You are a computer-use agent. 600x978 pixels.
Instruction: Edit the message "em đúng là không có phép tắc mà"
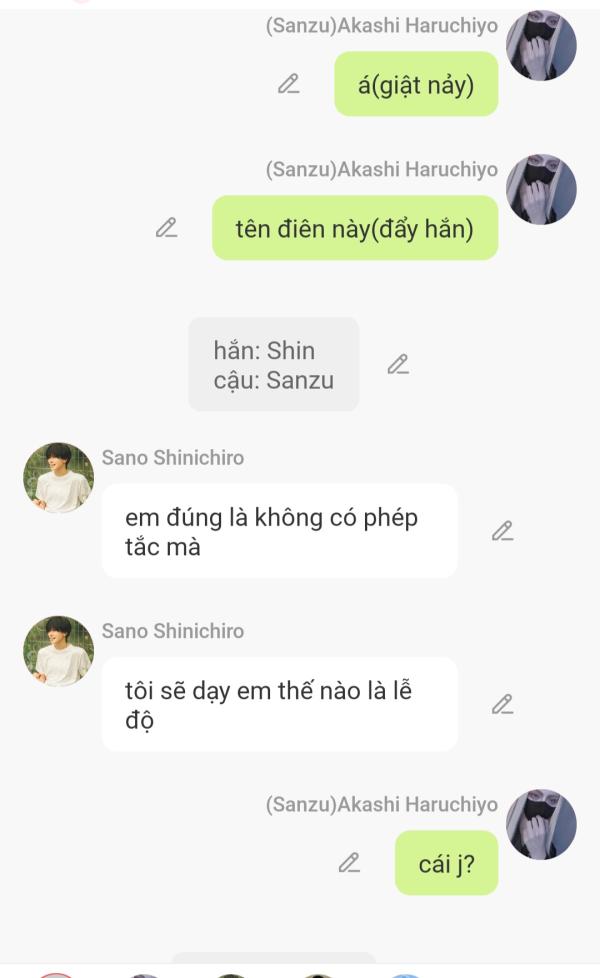point(502,531)
